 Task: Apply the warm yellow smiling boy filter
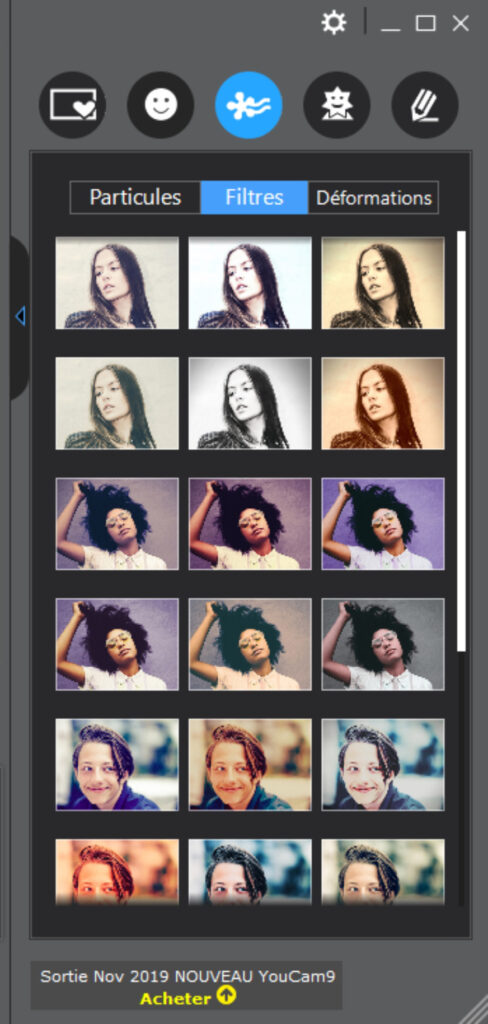[x=250, y=765]
